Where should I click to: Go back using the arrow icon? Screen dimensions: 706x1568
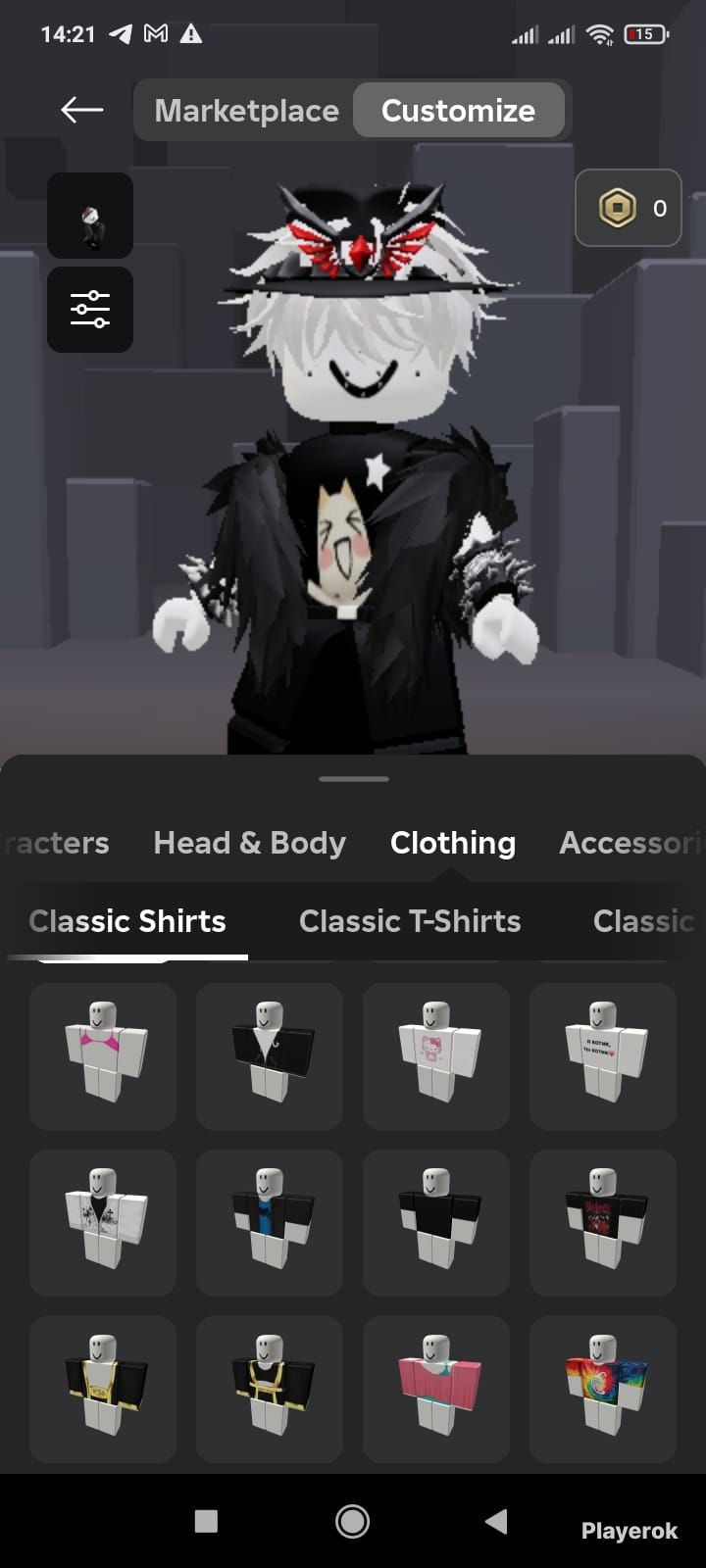coord(82,110)
